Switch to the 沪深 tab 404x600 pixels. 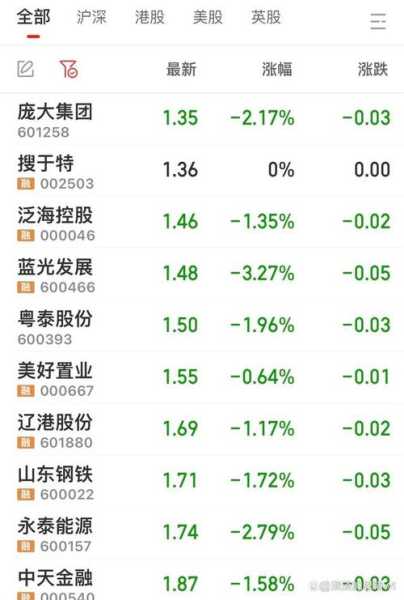click(91, 17)
